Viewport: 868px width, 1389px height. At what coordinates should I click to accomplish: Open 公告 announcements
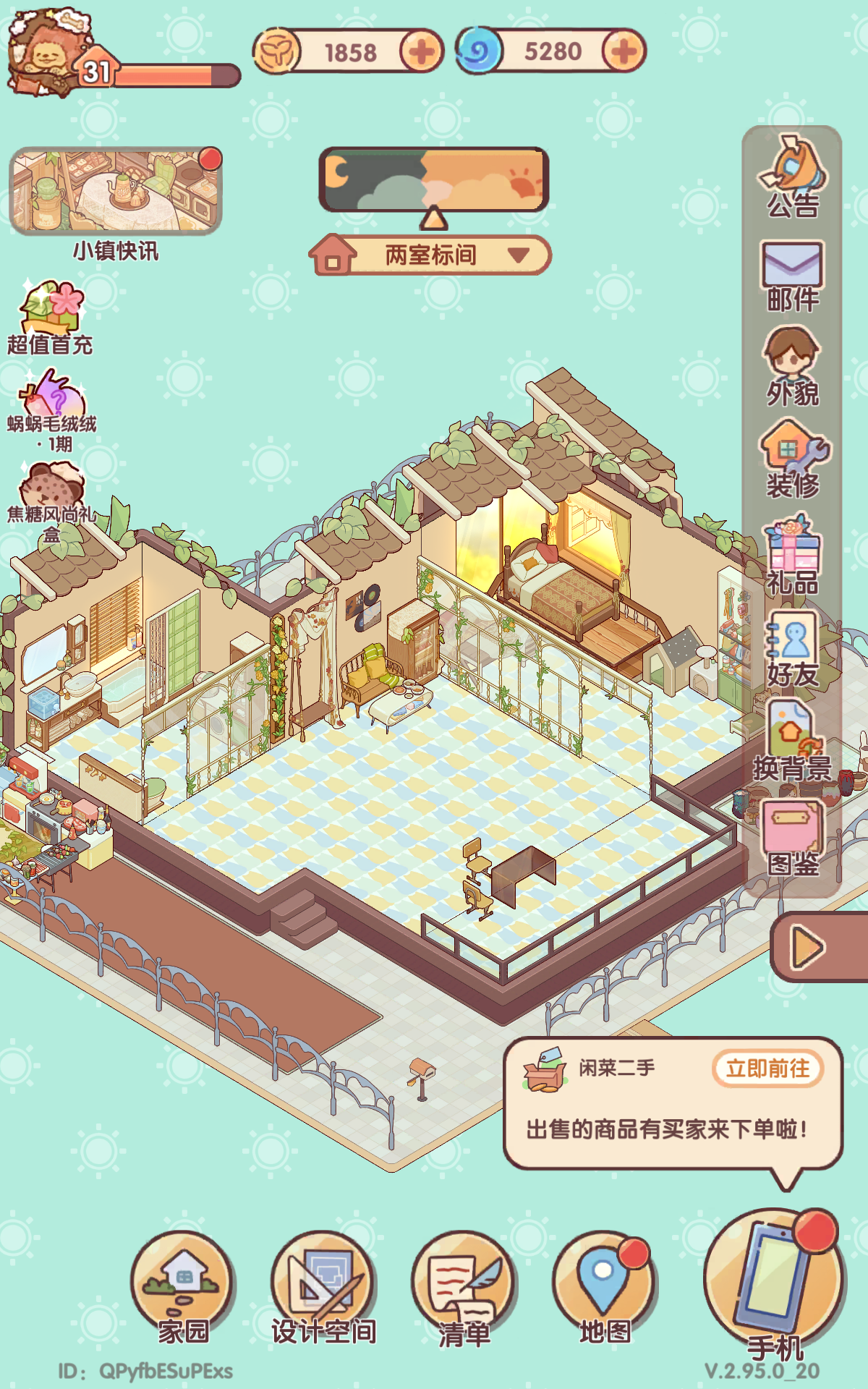point(793,176)
